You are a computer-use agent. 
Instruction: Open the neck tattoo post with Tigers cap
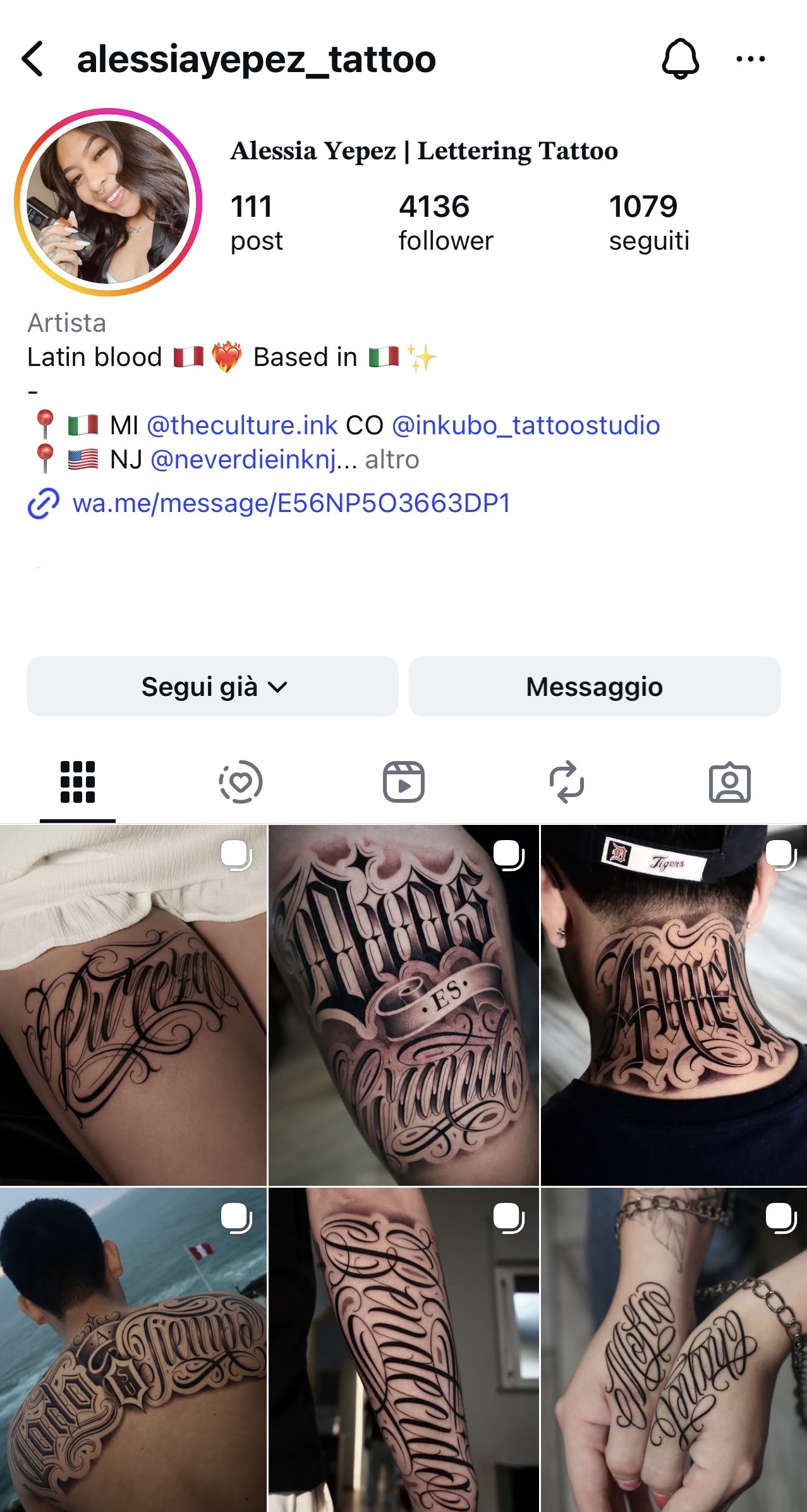point(674,1005)
